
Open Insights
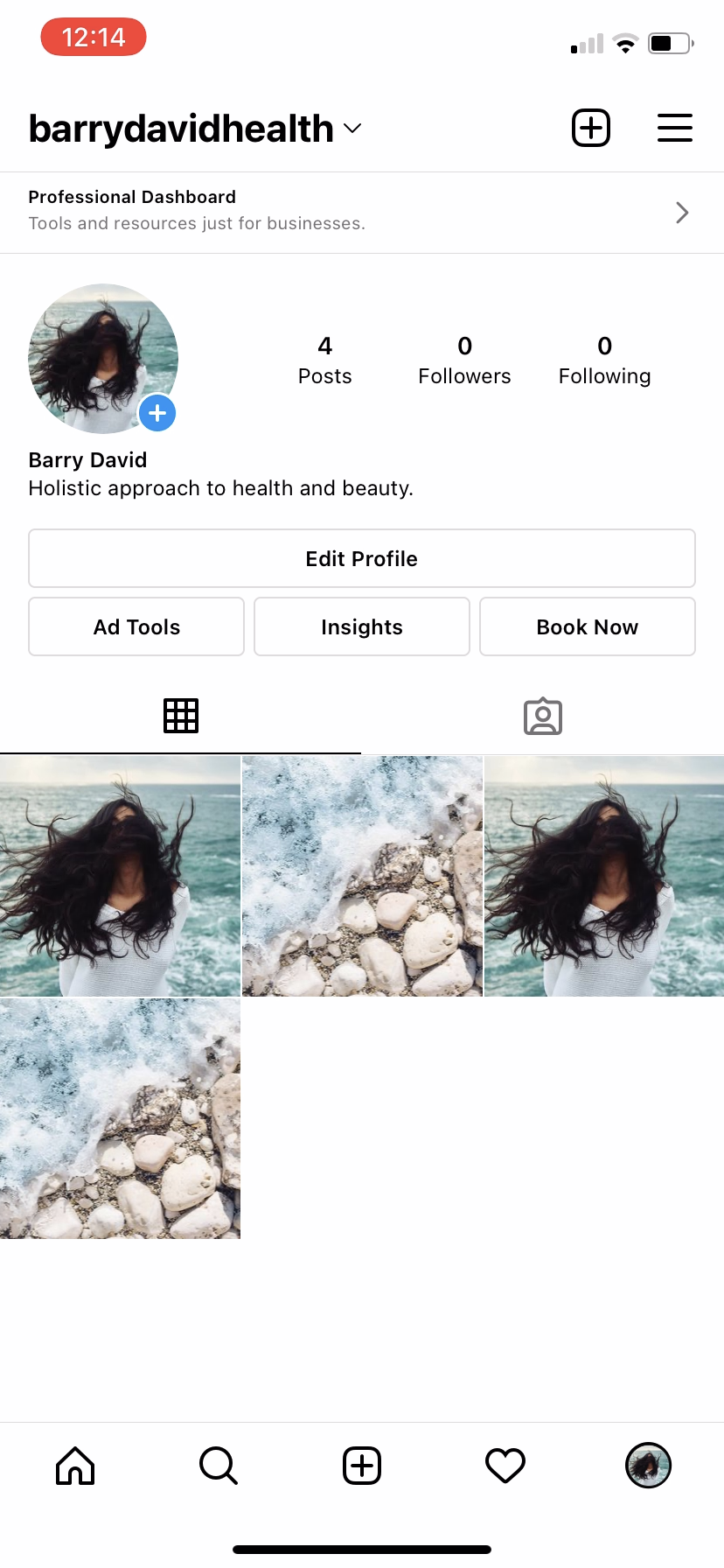(362, 626)
